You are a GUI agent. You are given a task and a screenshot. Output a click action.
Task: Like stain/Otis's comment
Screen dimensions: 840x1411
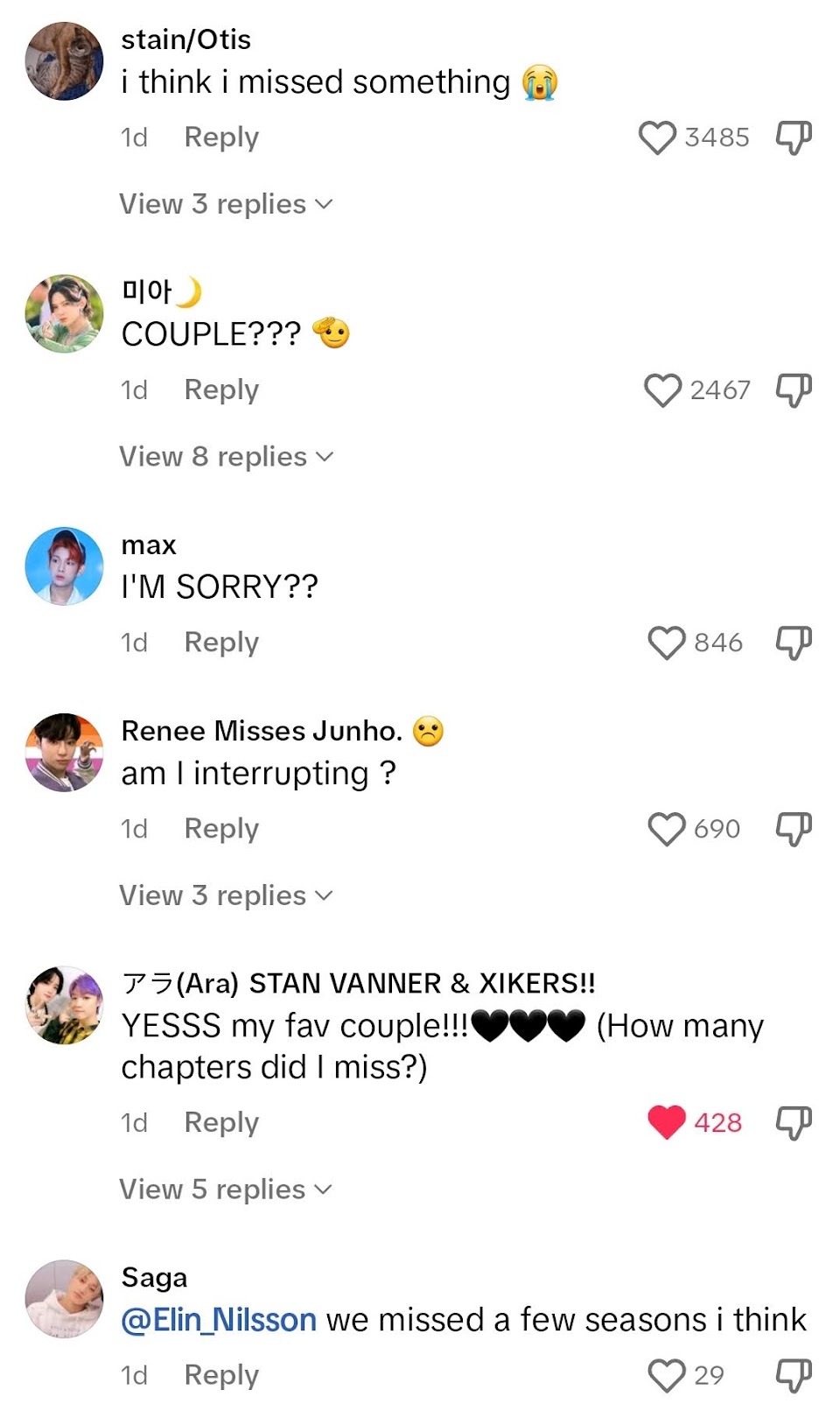coord(657,137)
